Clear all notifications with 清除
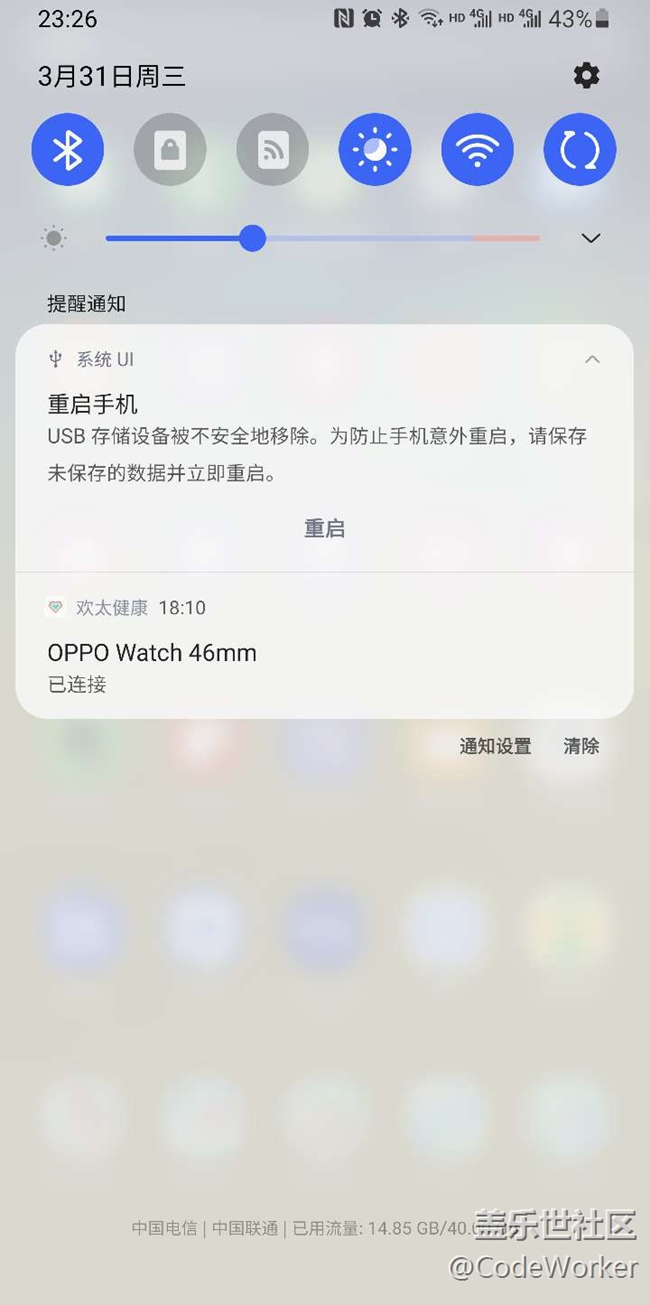Screen dimensions: 650x1305 pyautogui.click(x=581, y=746)
